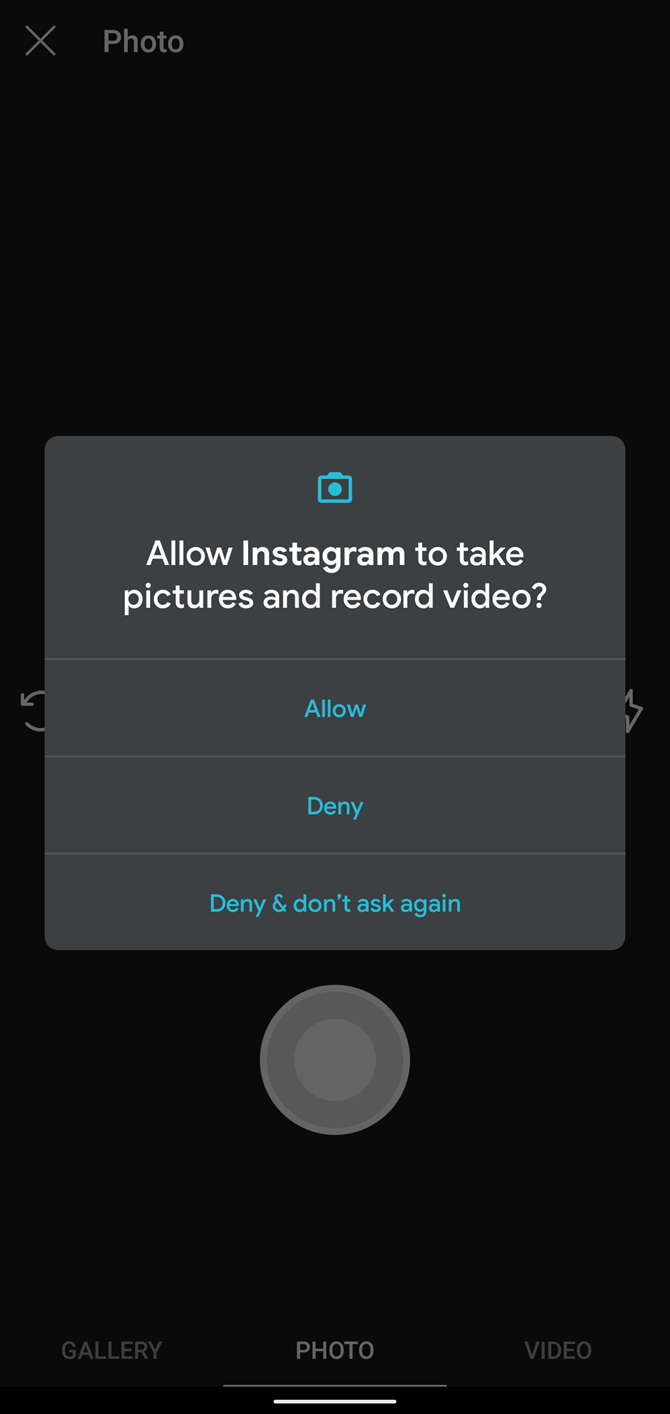Flip the camera with the rotate icon
Image resolution: width=670 pixels, height=1414 pixels.
tap(33, 710)
